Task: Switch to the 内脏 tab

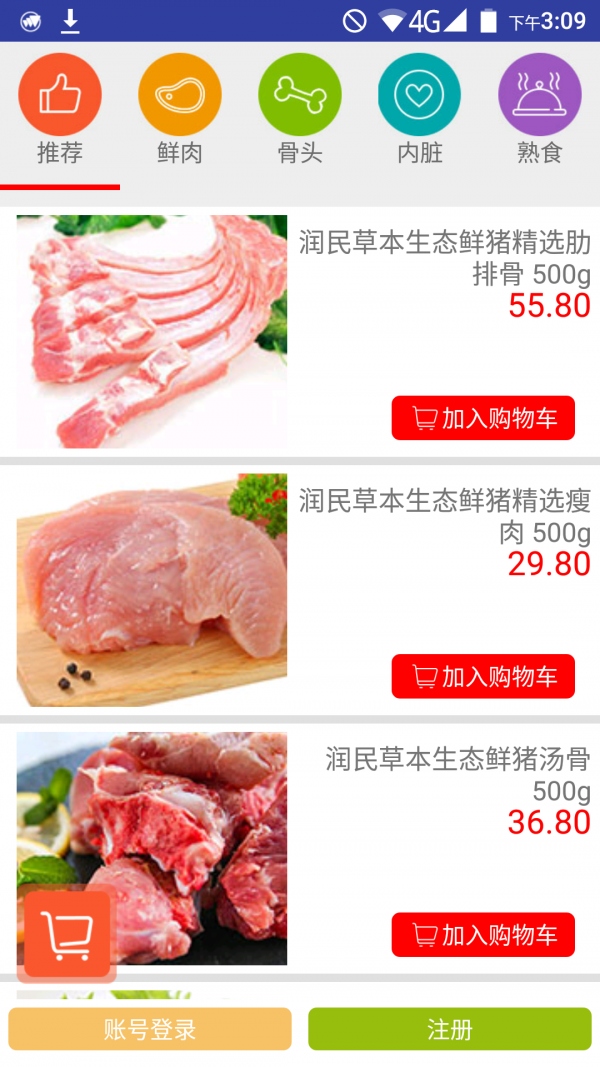Action: (x=420, y=110)
